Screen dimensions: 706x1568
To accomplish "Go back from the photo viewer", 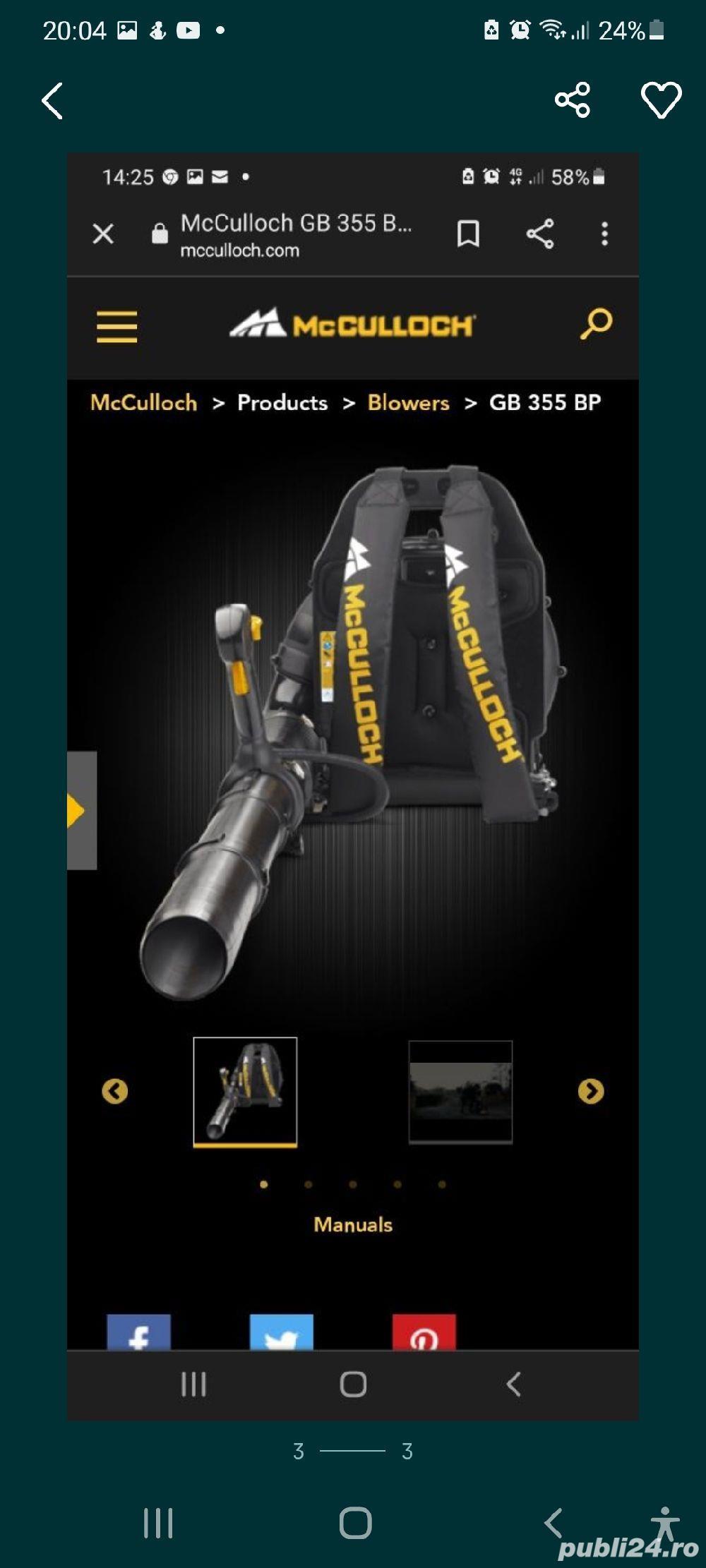I will pos(53,101).
